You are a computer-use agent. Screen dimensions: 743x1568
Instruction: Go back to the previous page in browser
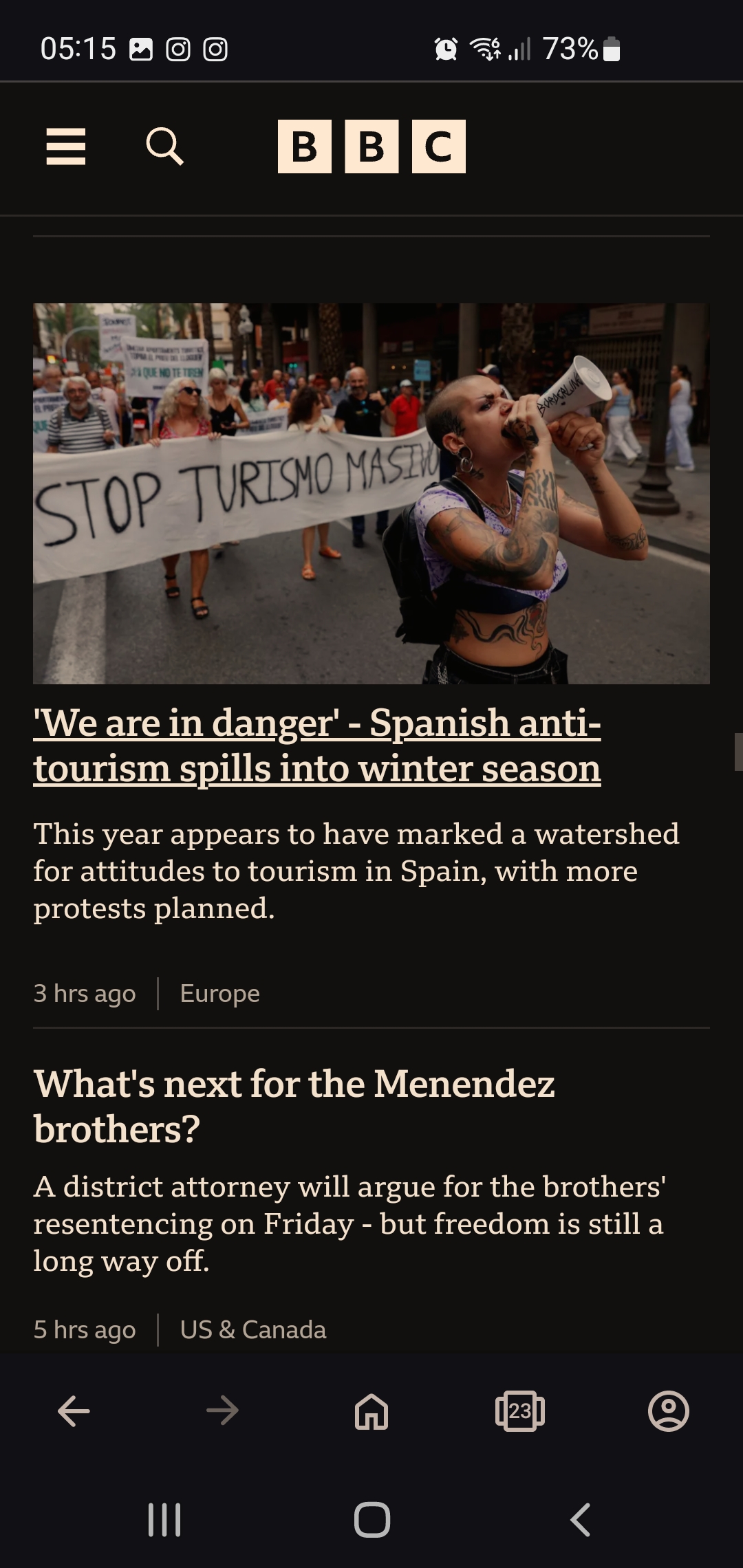point(74,1411)
